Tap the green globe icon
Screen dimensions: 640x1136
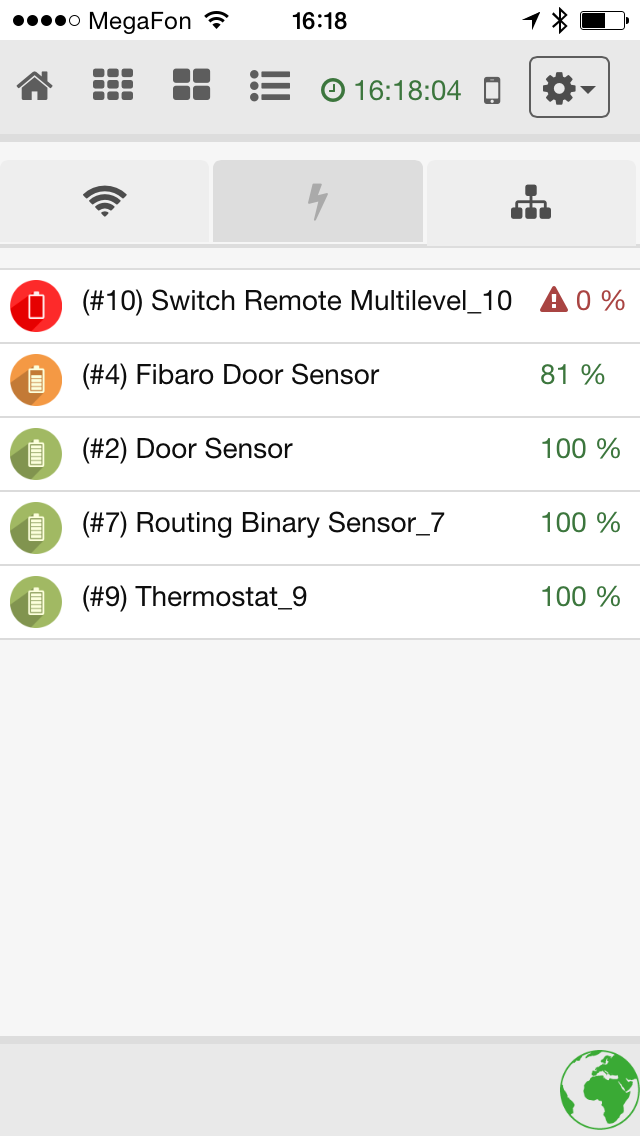point(599,1090)
